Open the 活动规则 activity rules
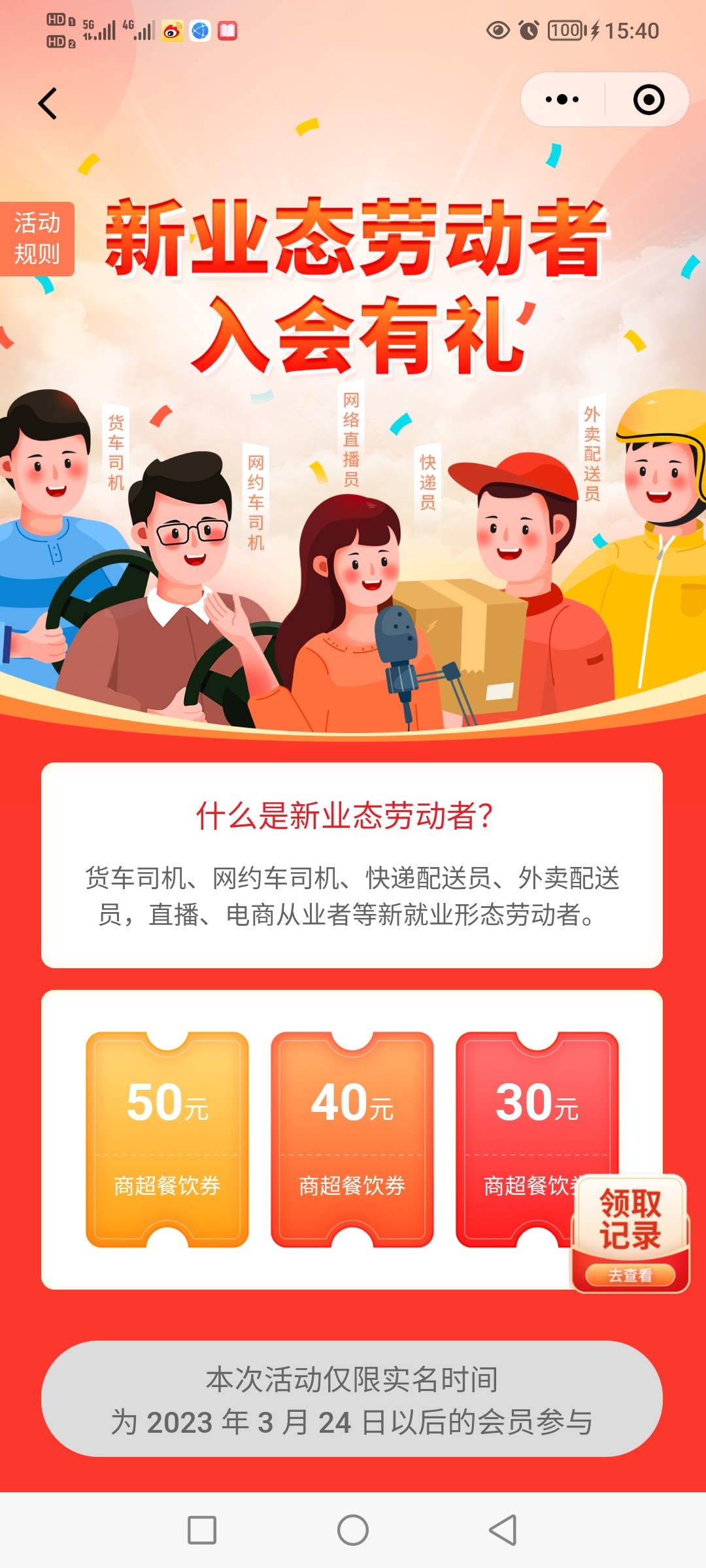The image size is (706, 1568). 37,238
